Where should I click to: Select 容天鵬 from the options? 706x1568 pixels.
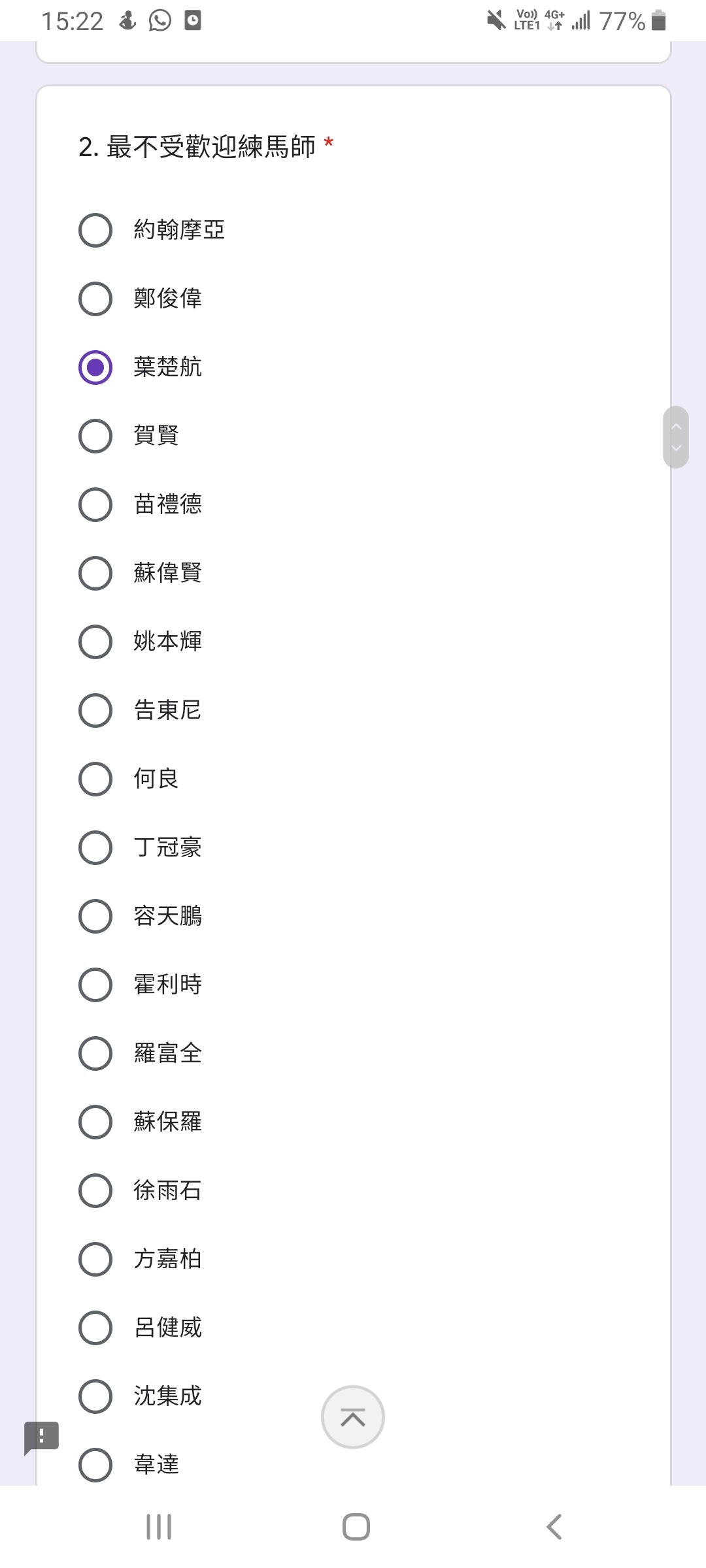tap(95, 916)
